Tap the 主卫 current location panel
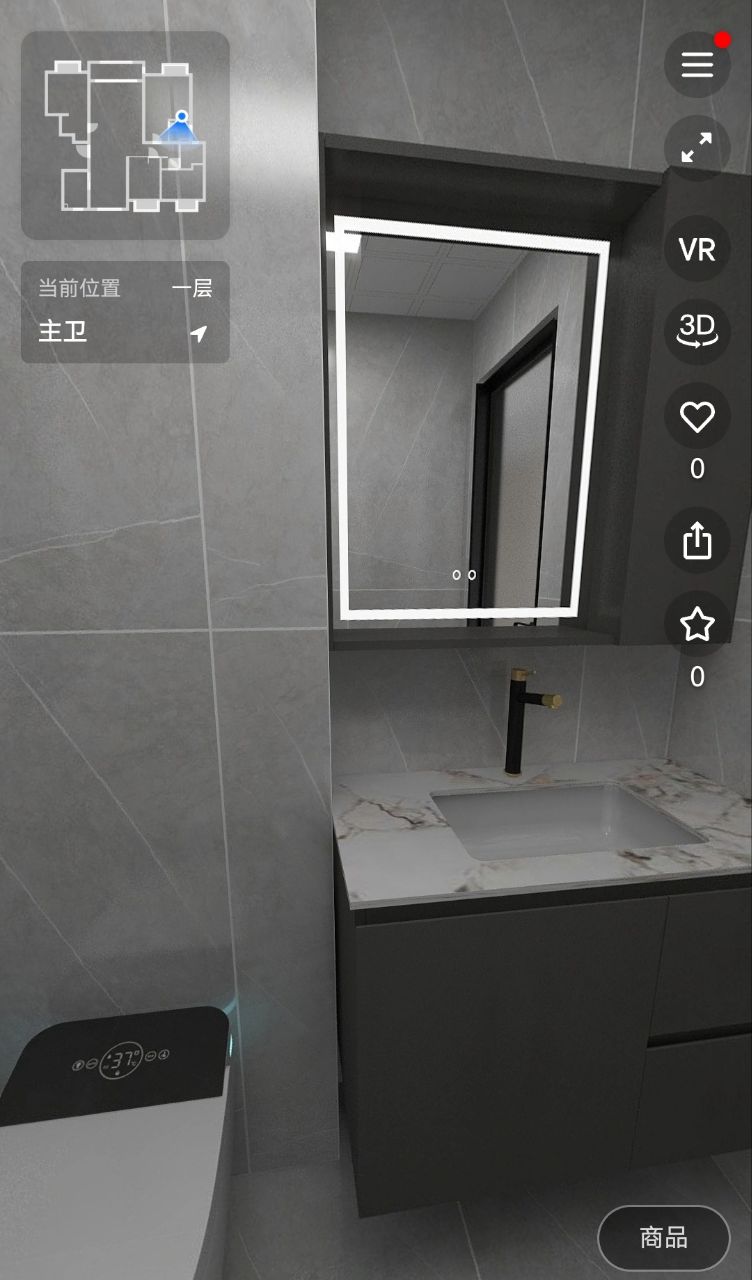752x1280 pixels. pos(125,312)
